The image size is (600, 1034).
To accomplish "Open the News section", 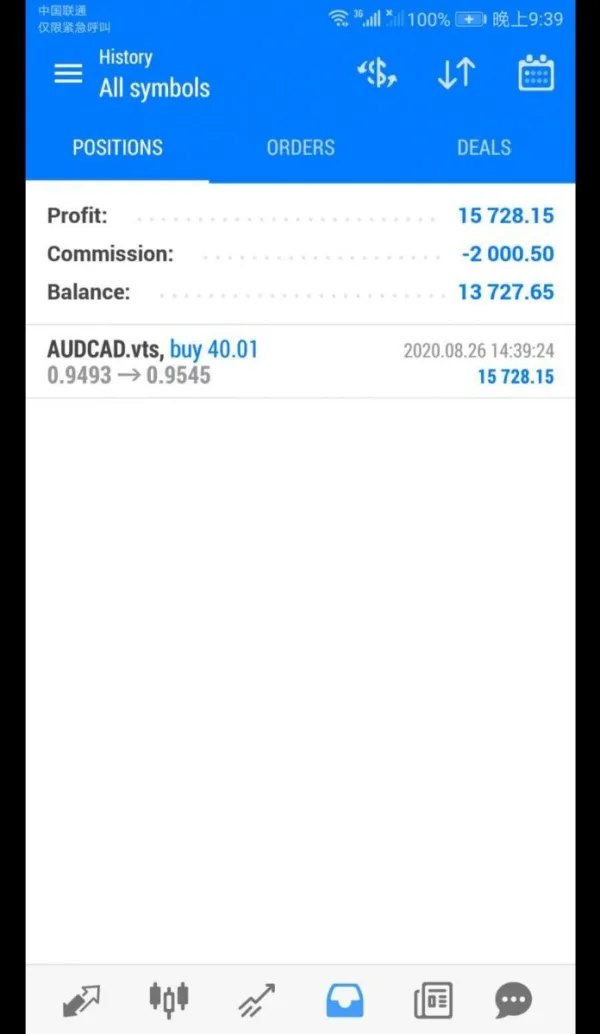I will (x=432, y=999).
